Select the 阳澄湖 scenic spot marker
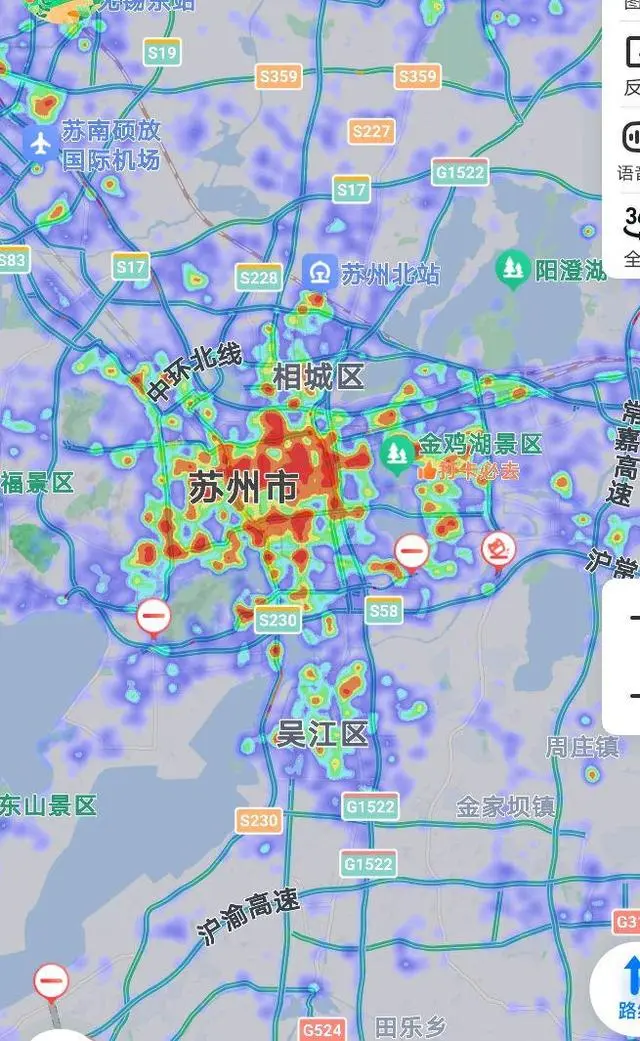Viewport: 640px width, 1041px height. [513, 268]
